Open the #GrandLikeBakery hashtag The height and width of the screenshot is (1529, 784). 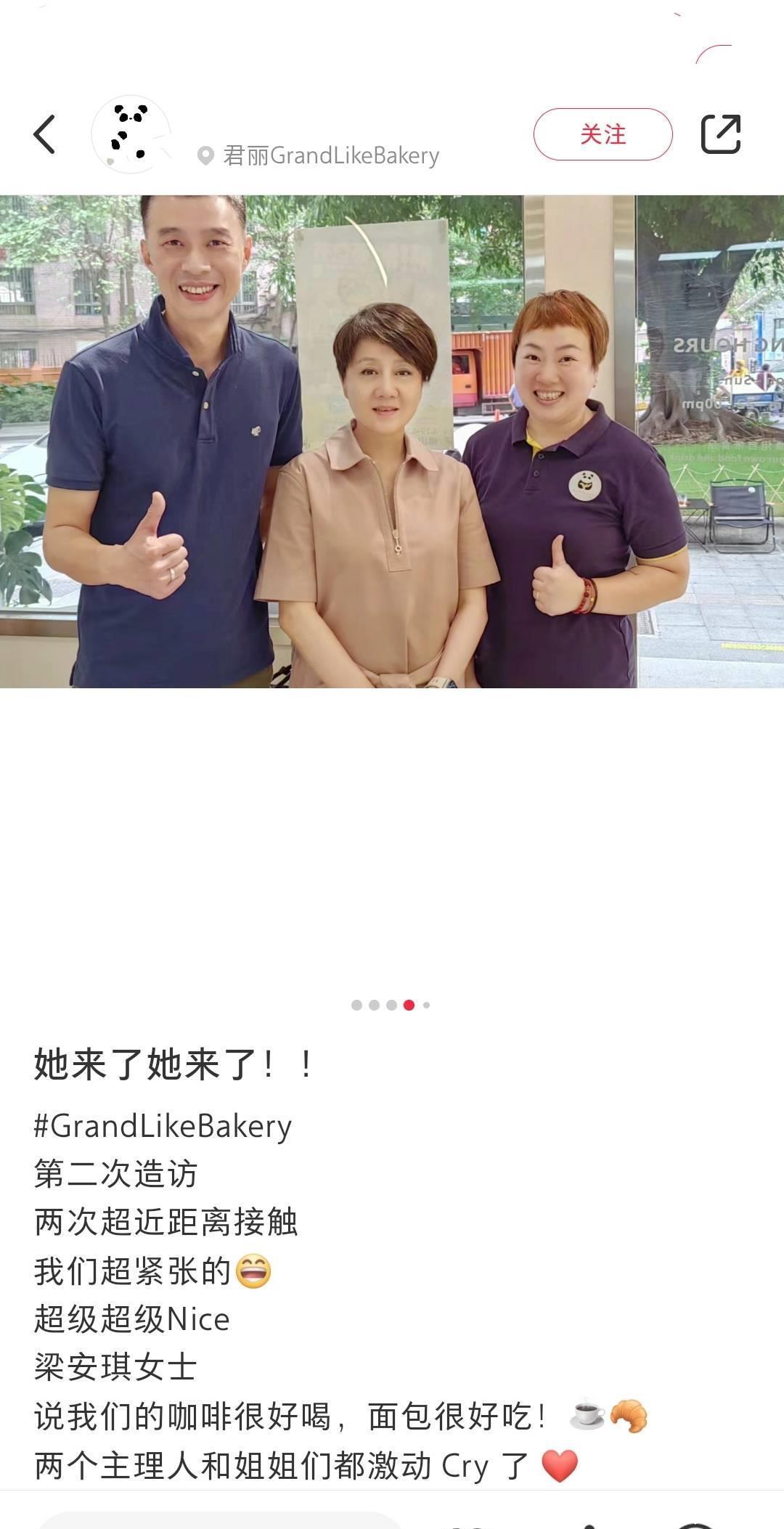pos(163,1126)
